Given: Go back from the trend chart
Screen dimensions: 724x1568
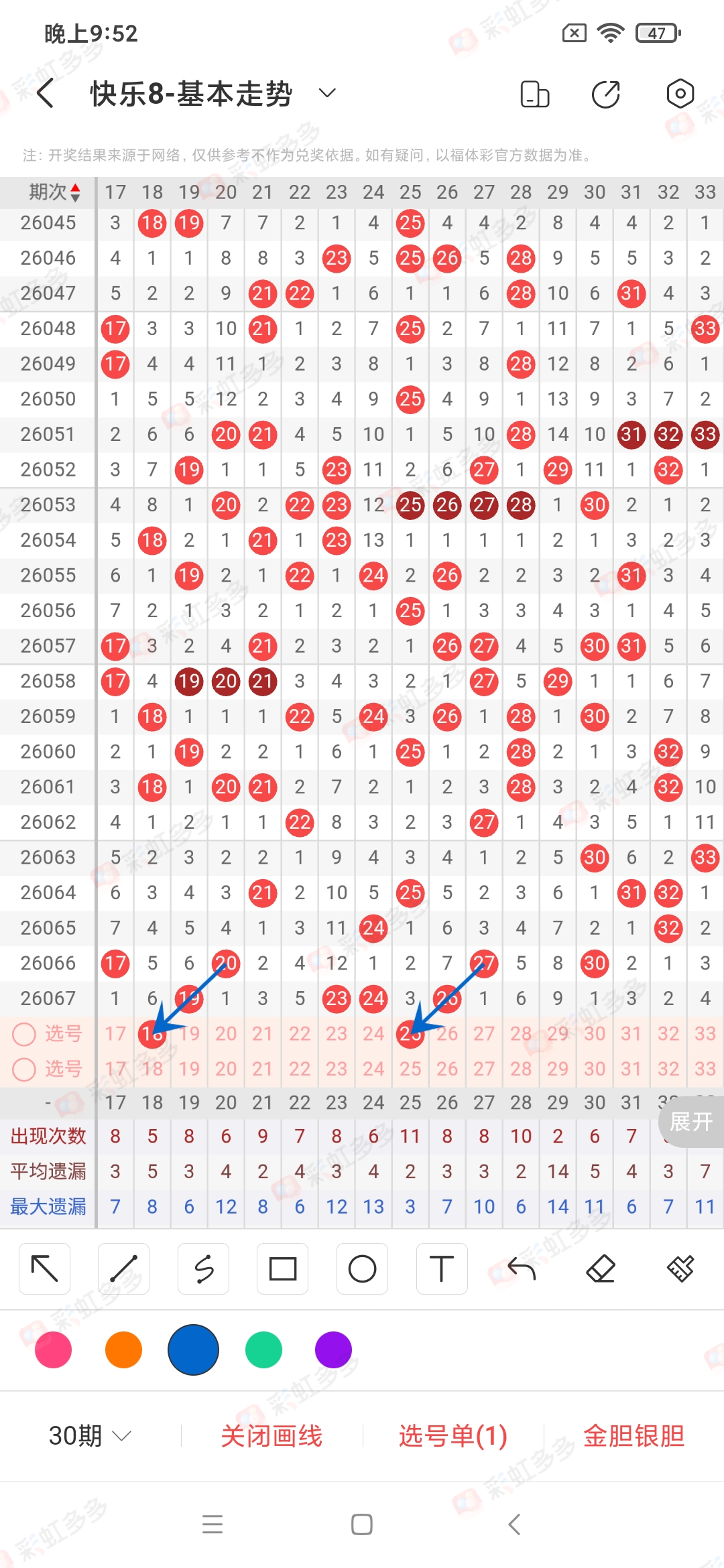Looking at the screenshot, I should (46, 93).
